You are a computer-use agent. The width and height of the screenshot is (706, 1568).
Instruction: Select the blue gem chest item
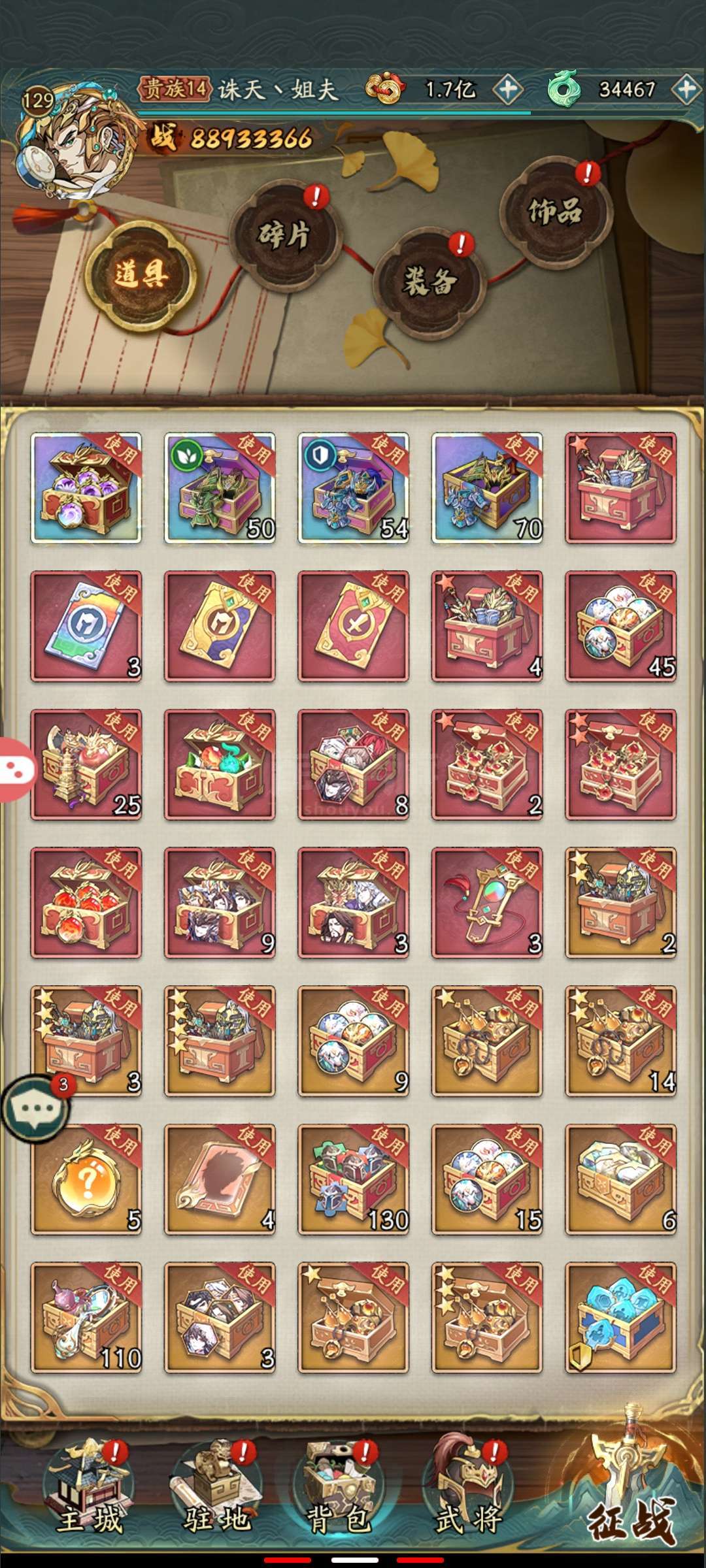620,1318
